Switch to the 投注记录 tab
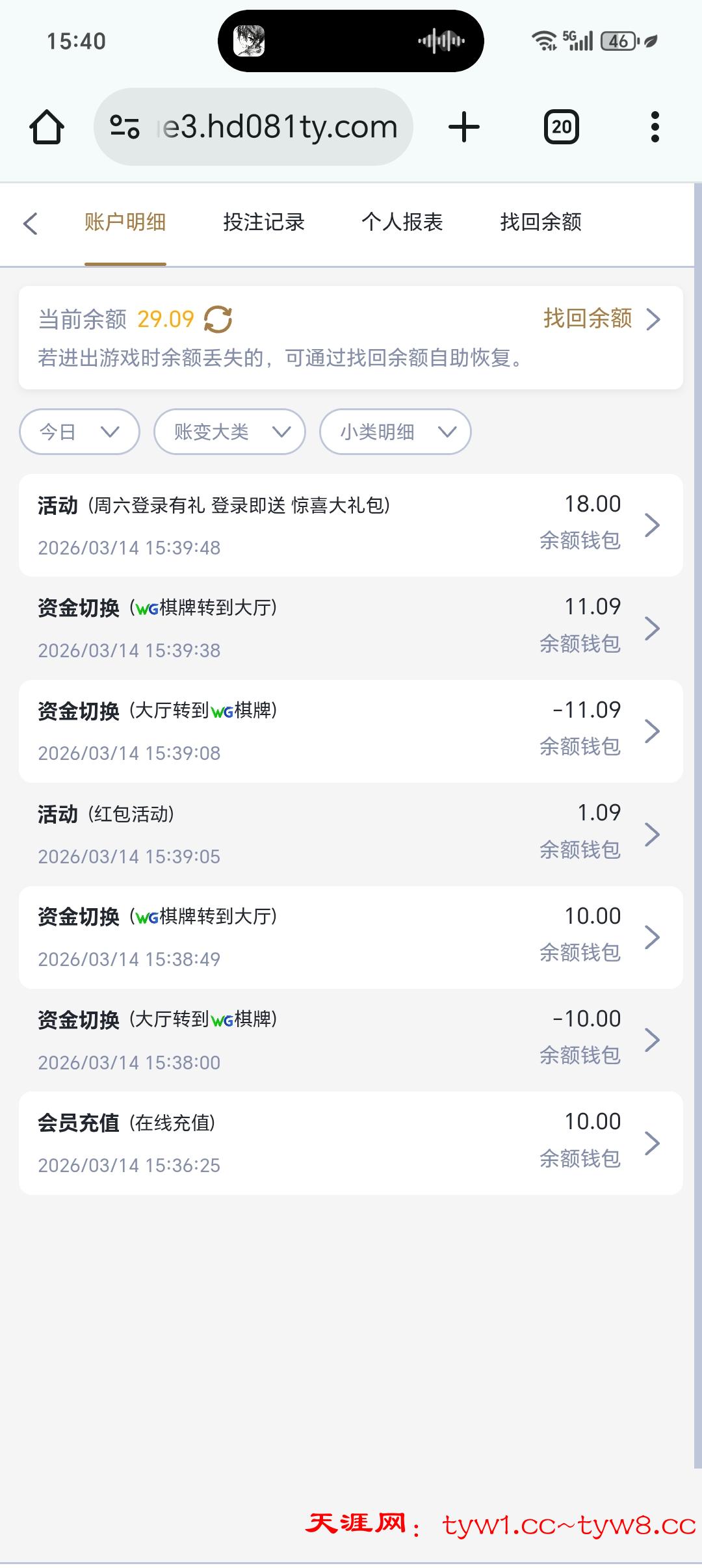702x1568 pixels. click(x=263, y=223)
